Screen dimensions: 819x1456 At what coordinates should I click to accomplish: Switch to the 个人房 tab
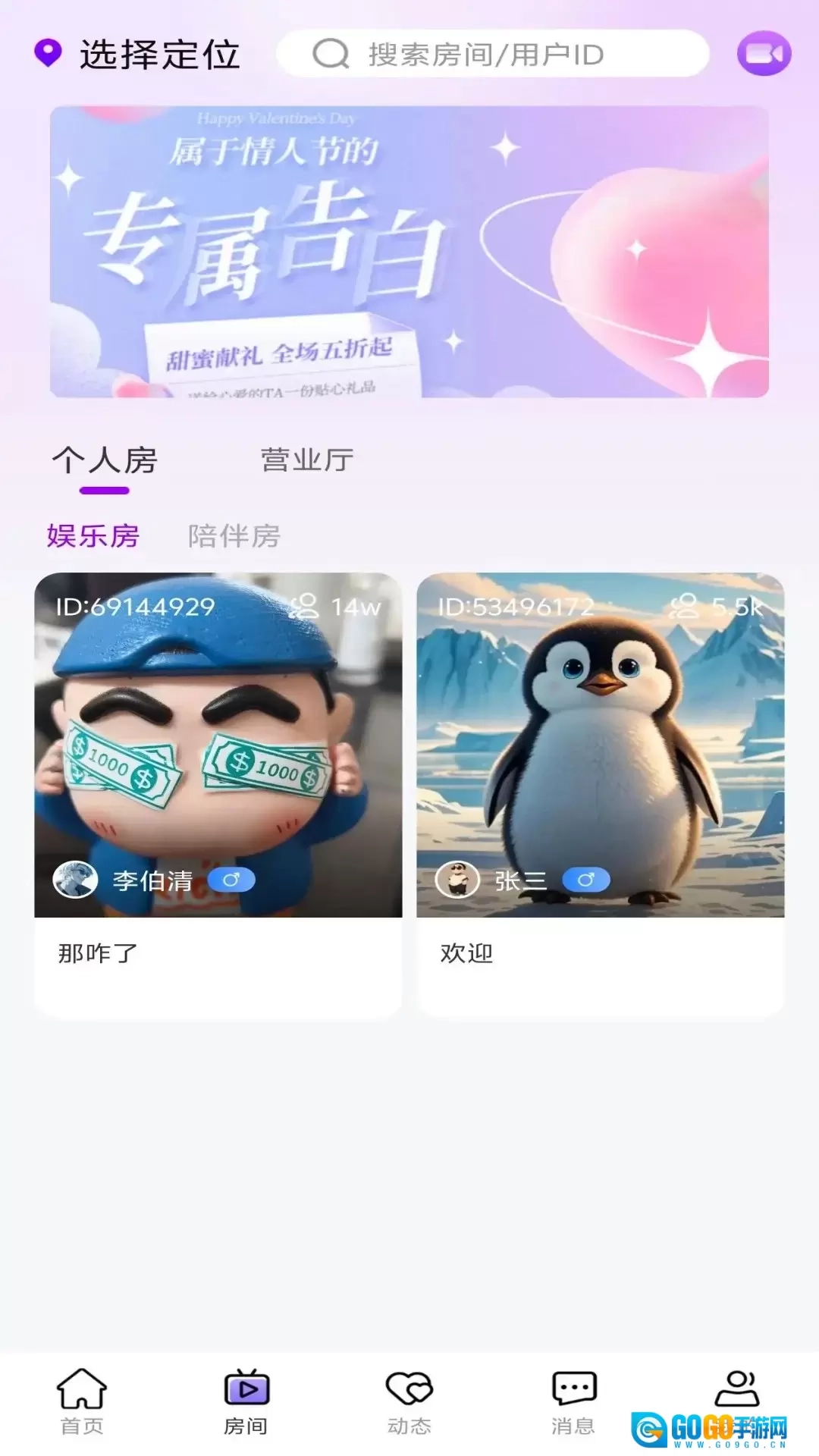(x=105, y=461)
